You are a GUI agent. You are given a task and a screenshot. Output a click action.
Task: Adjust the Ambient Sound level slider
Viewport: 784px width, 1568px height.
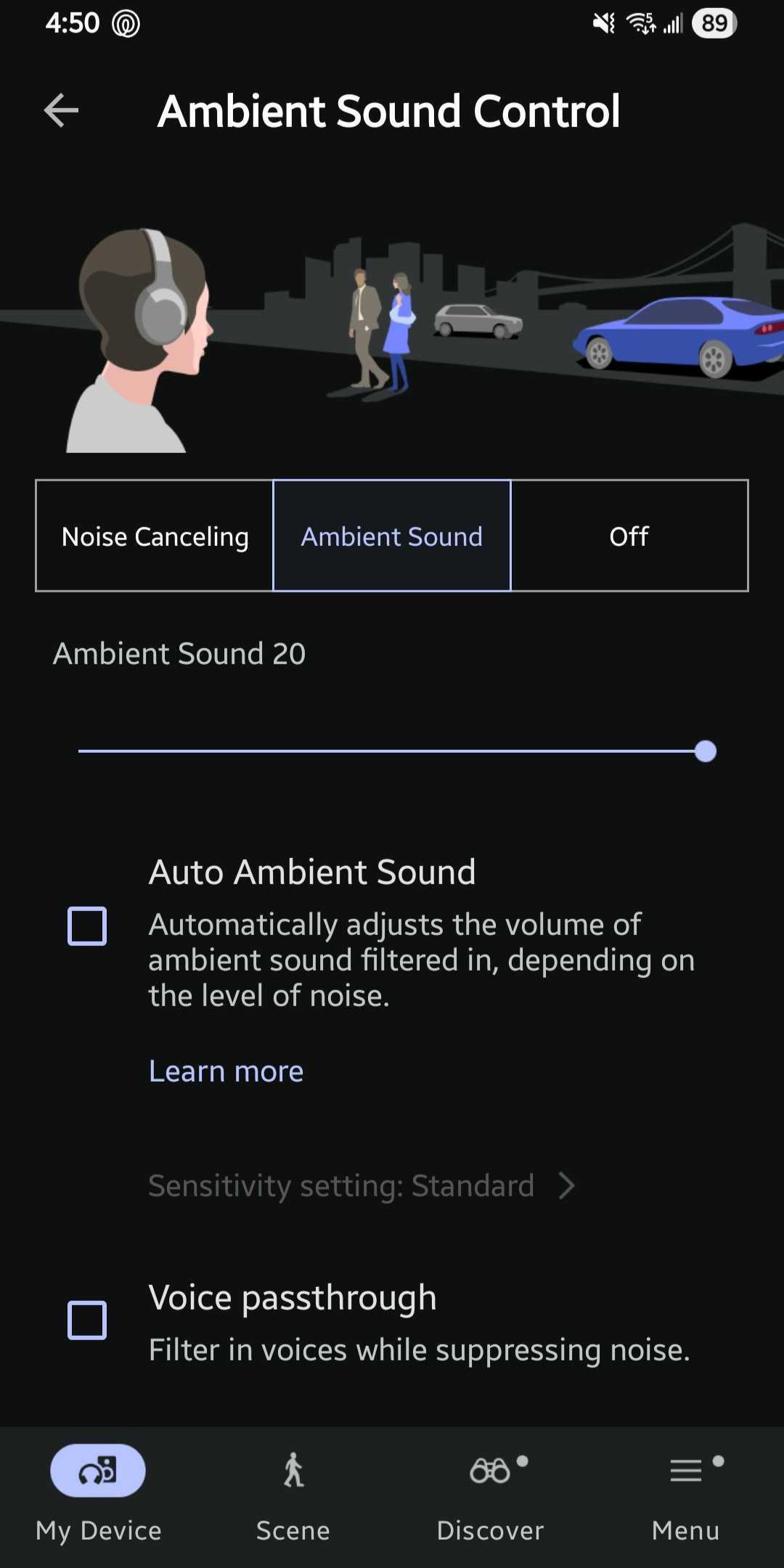[x=703, y=753]
